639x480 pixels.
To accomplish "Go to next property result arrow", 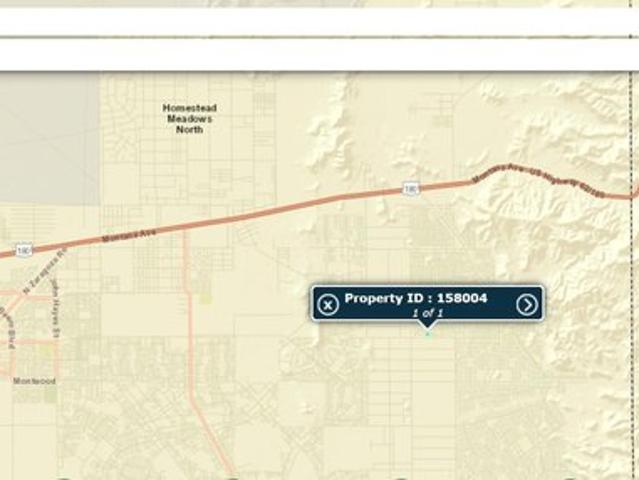I will 527,305.
